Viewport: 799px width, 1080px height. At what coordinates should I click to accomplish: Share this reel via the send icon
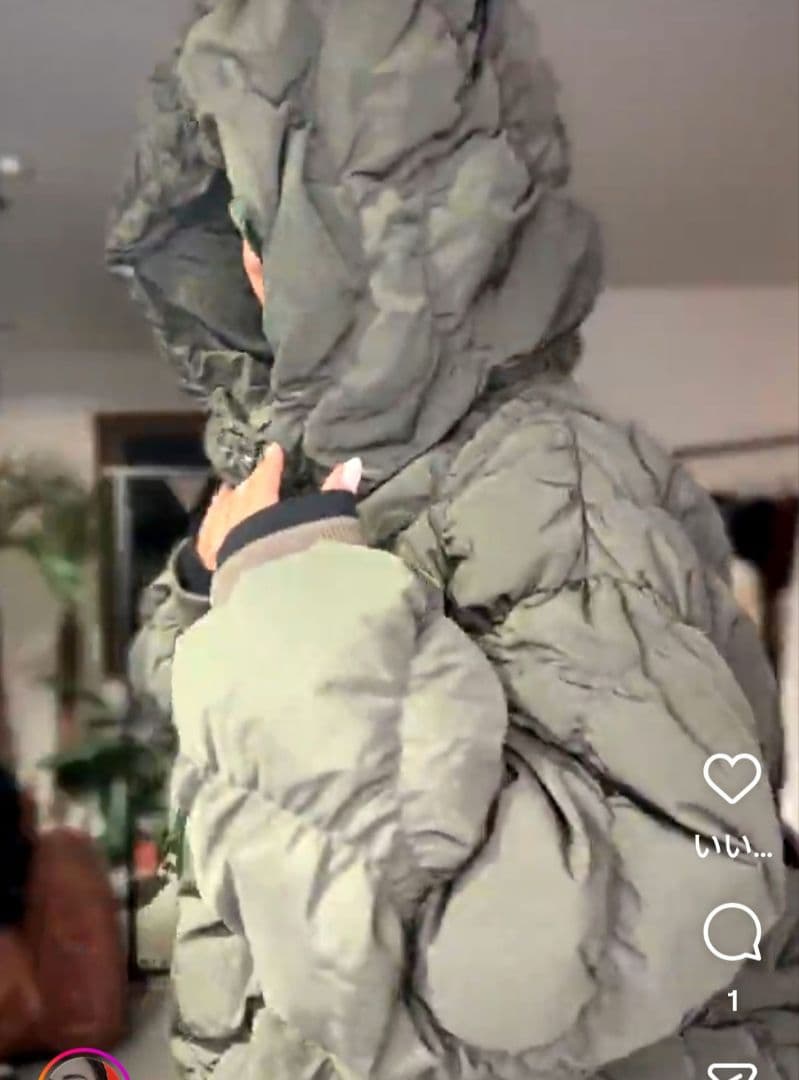[x=732, y=1070]
